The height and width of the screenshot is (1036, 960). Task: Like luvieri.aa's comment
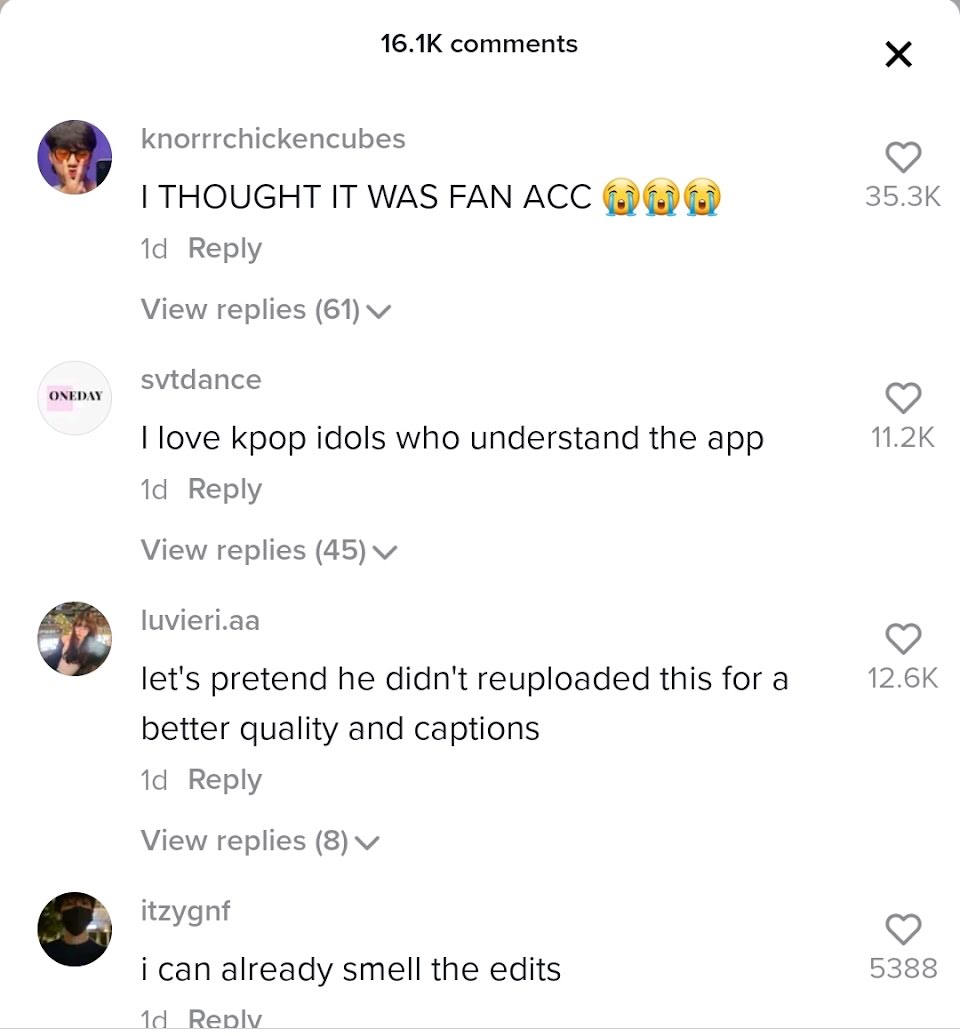(903, 639)
